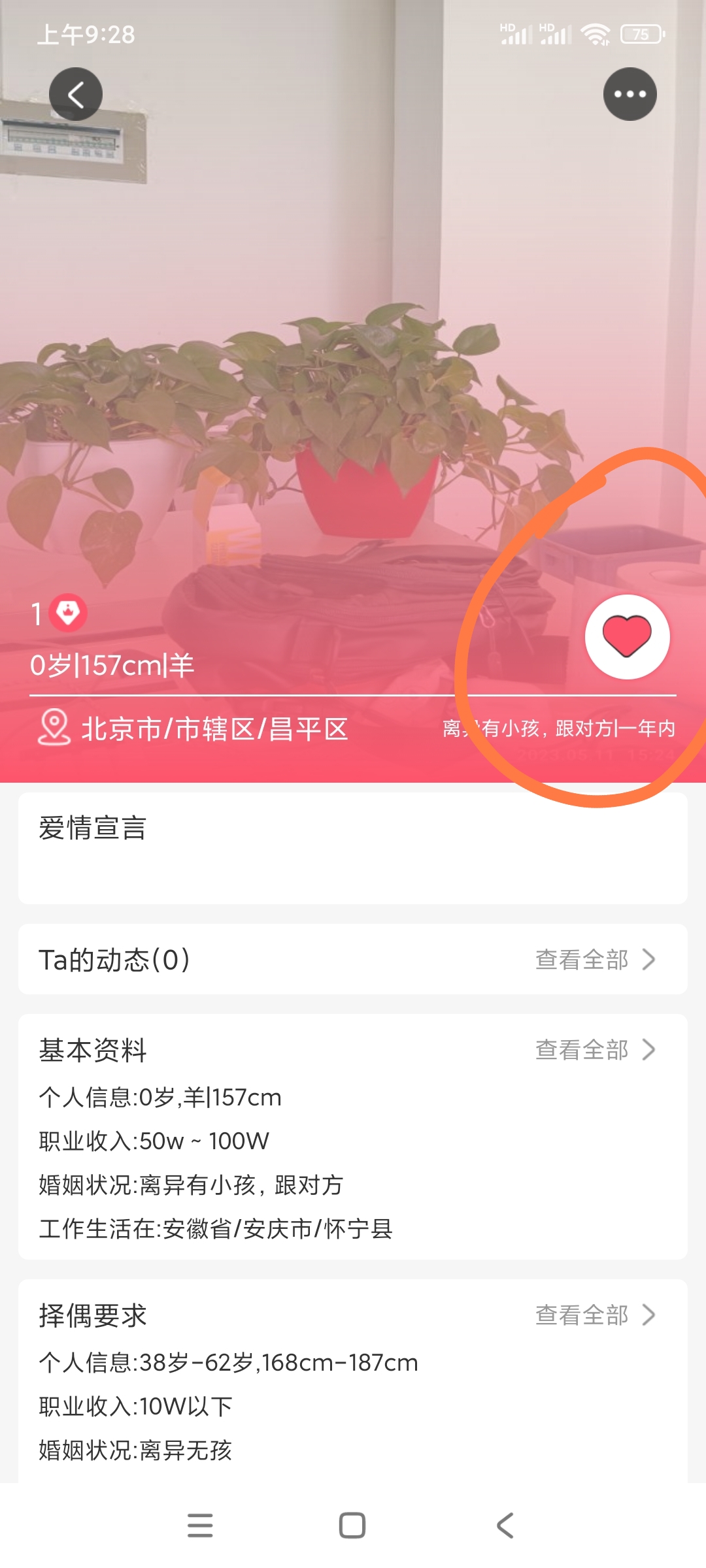View all 择偶要求 details
Screen dimensions: 706x1568
click(x=595, y=1315)
